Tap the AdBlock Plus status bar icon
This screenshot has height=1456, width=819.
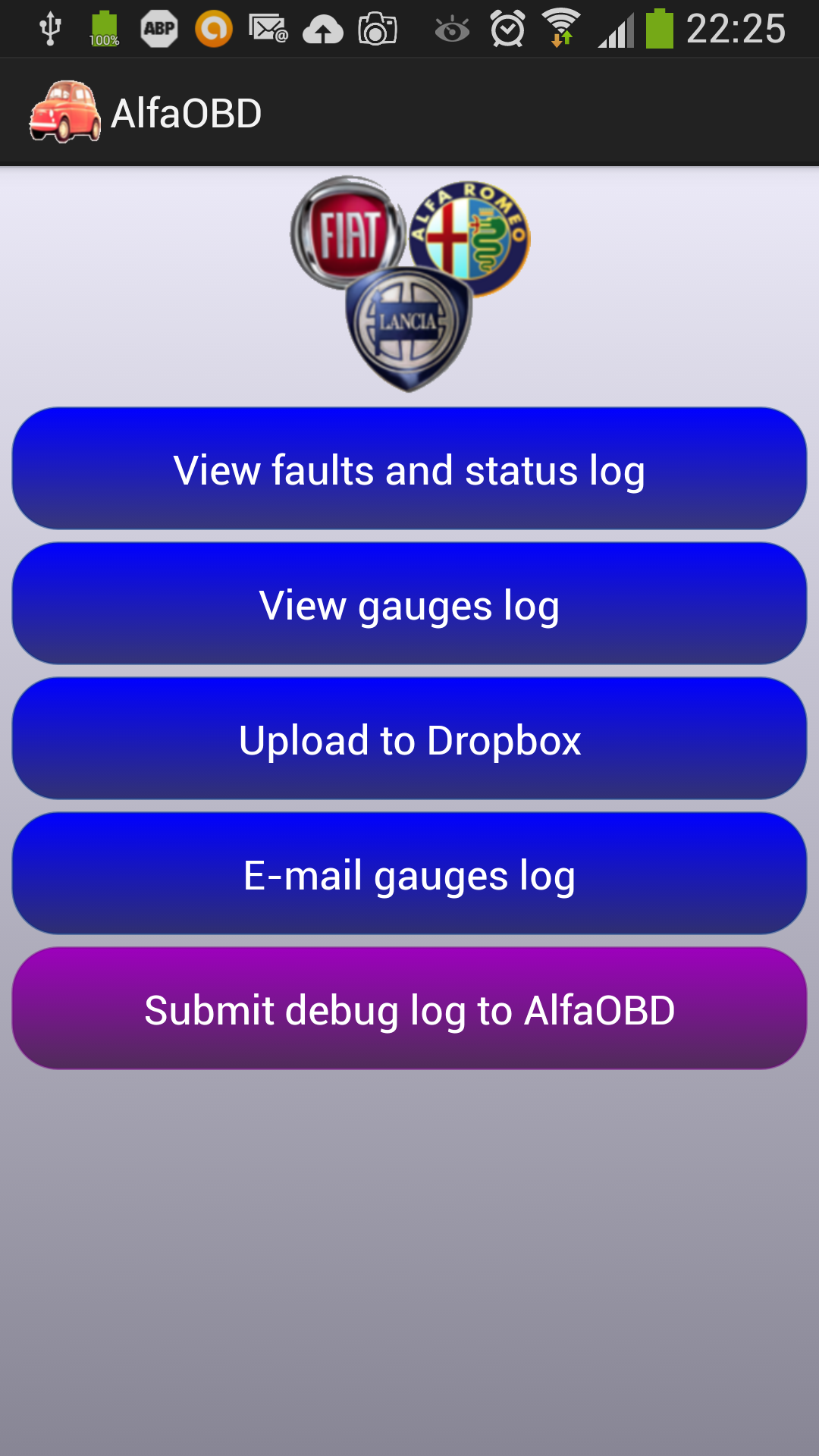coord(158,27)
